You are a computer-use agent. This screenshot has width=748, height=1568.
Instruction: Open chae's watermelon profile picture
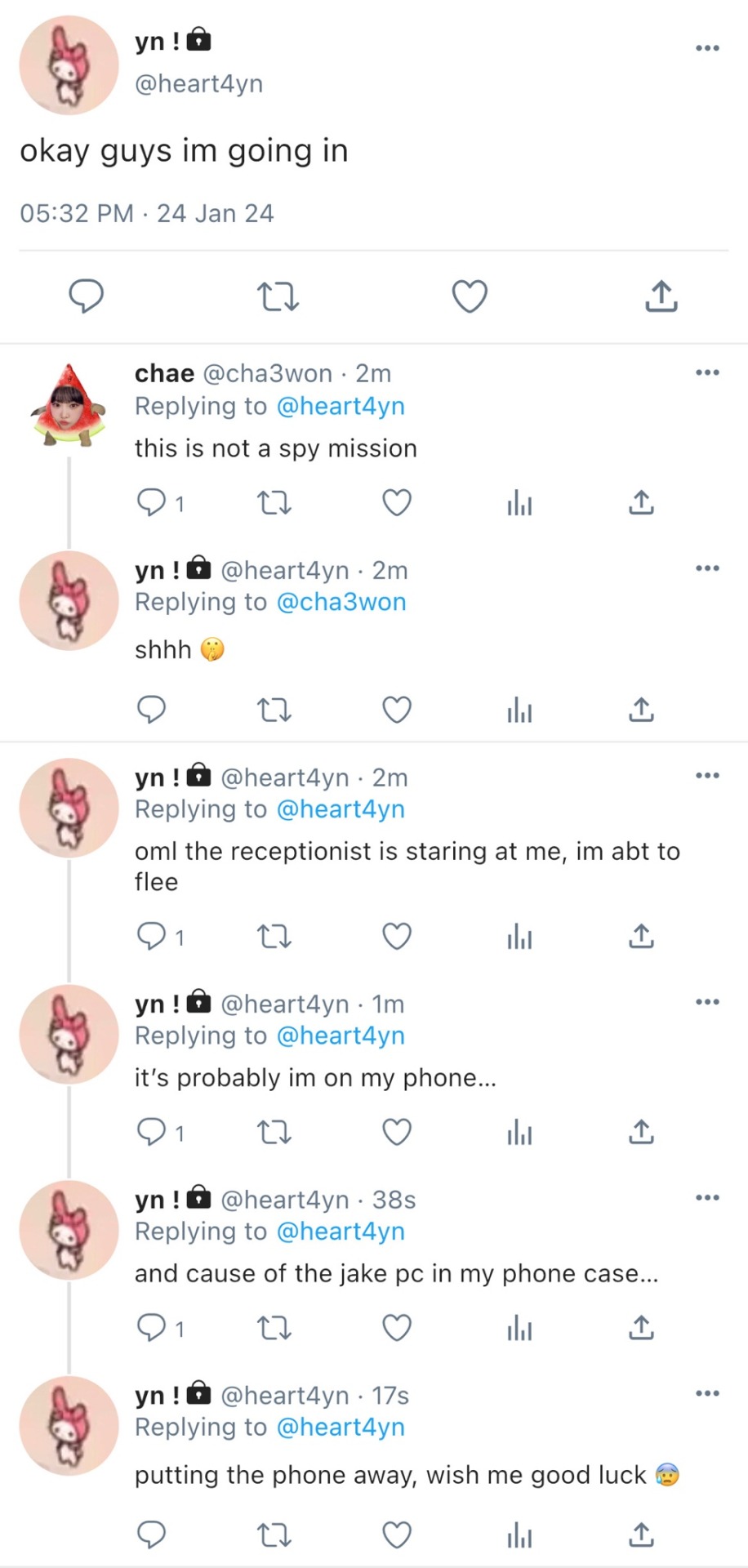coord(69,405)
